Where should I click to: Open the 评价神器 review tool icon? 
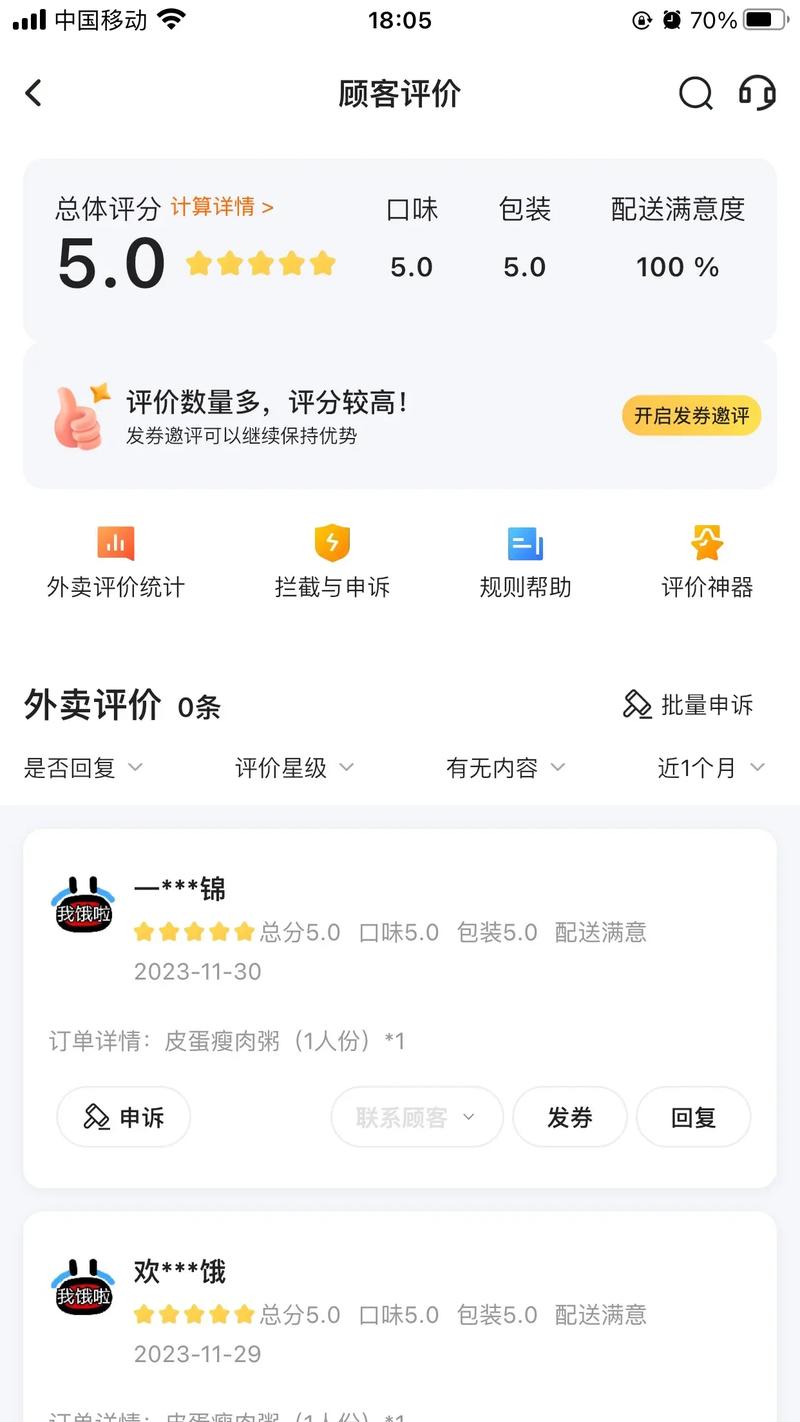coord(707,542)
